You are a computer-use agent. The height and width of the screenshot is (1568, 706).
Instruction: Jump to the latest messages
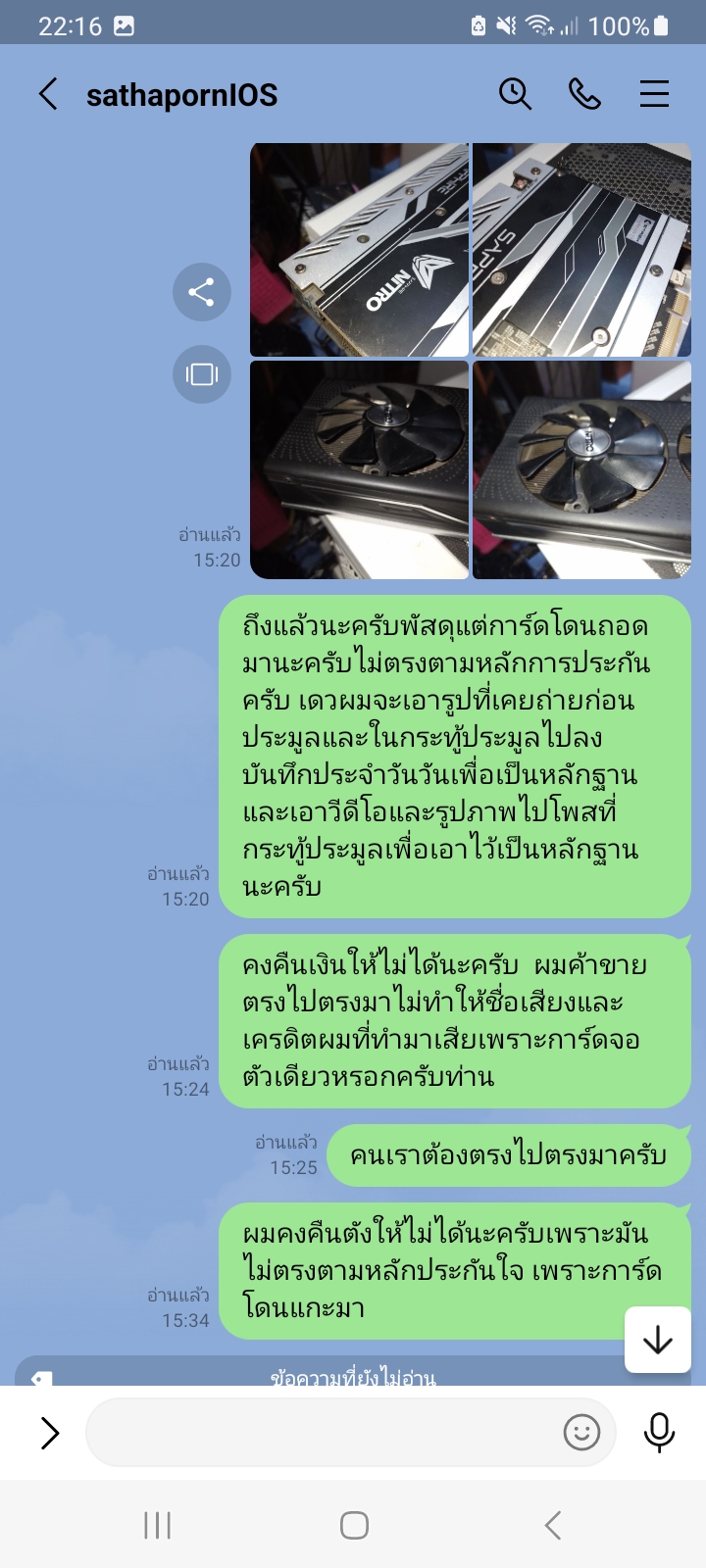point(657,1340)
